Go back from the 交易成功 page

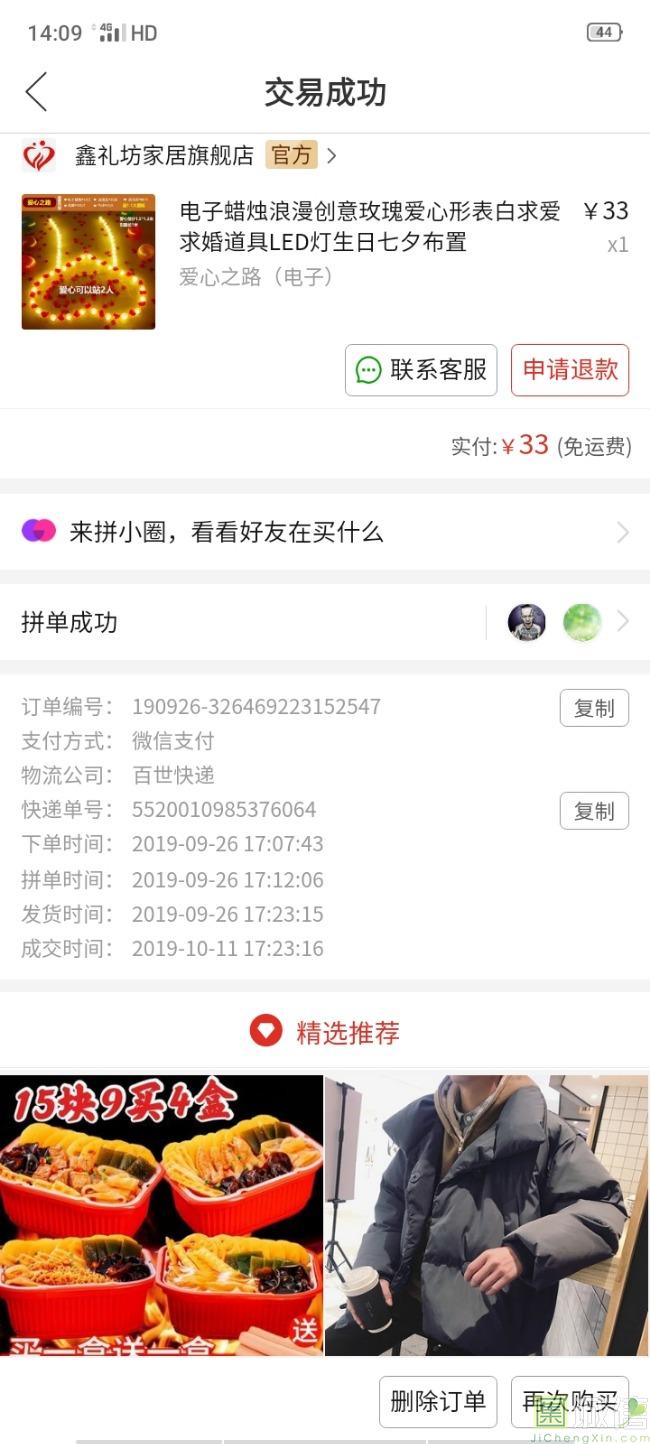pos(37,92)
